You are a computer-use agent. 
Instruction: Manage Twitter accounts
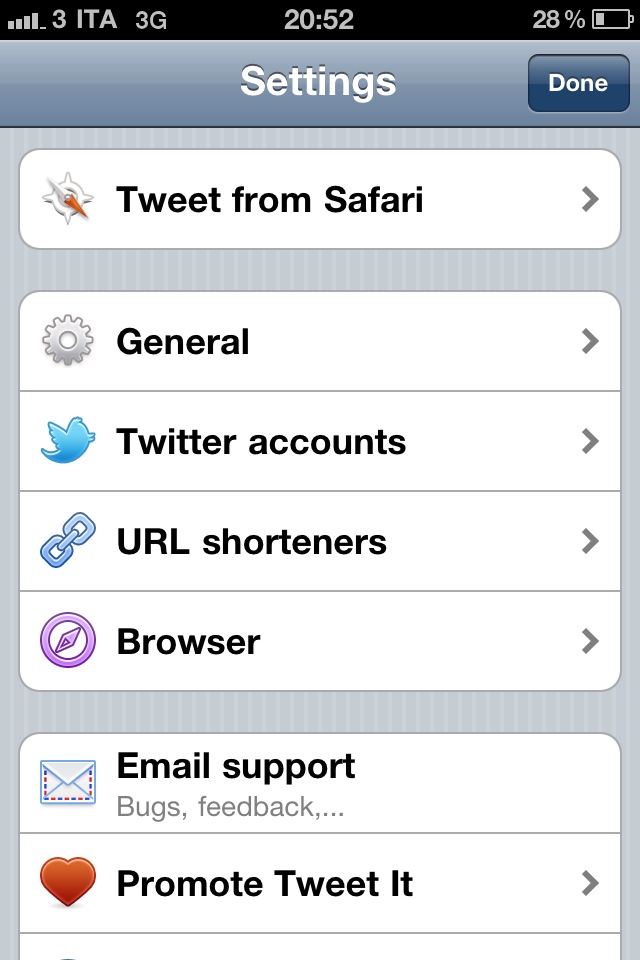click(320, 442)
